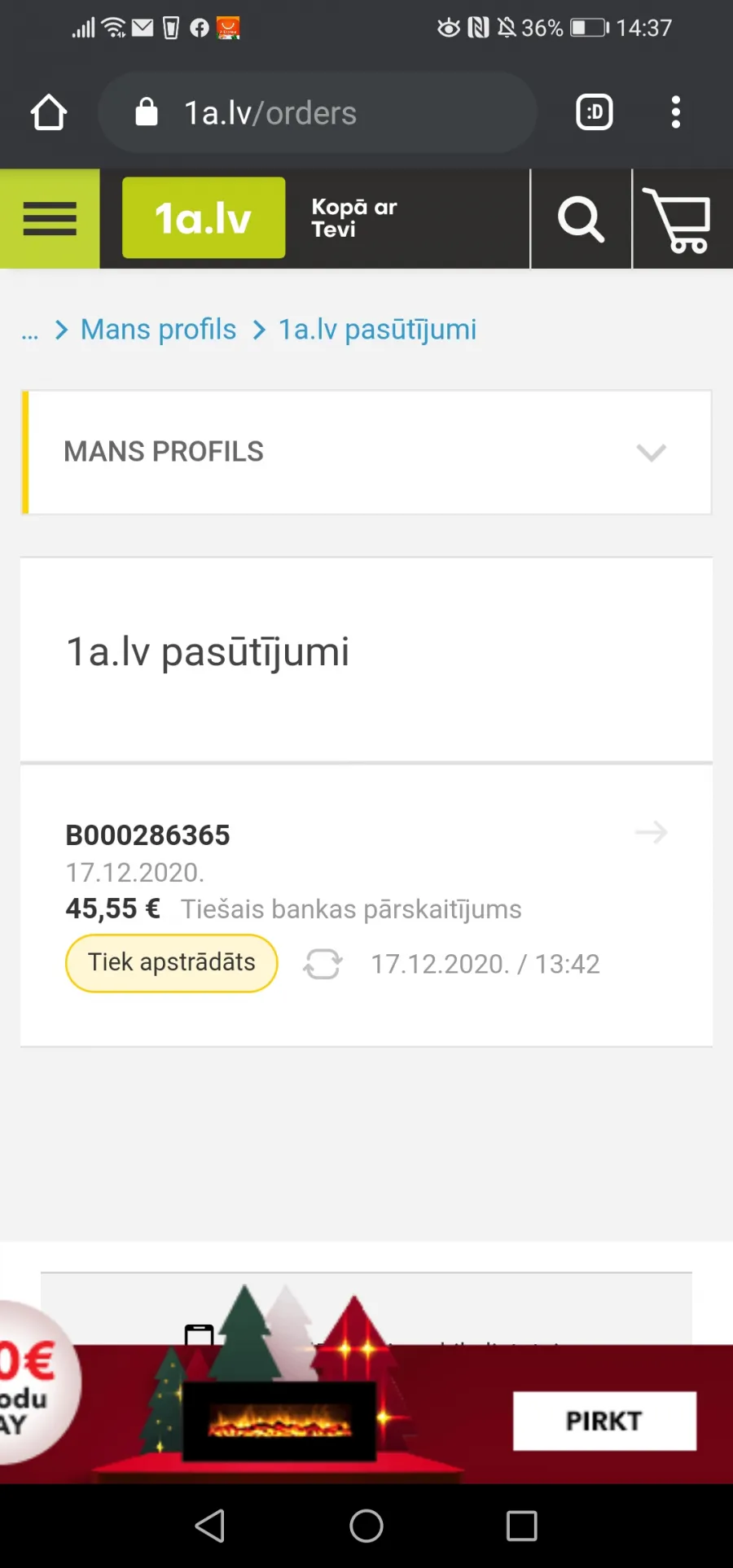The image size is (733, 1568).
Task: Open browser home page
Action: 49,112
